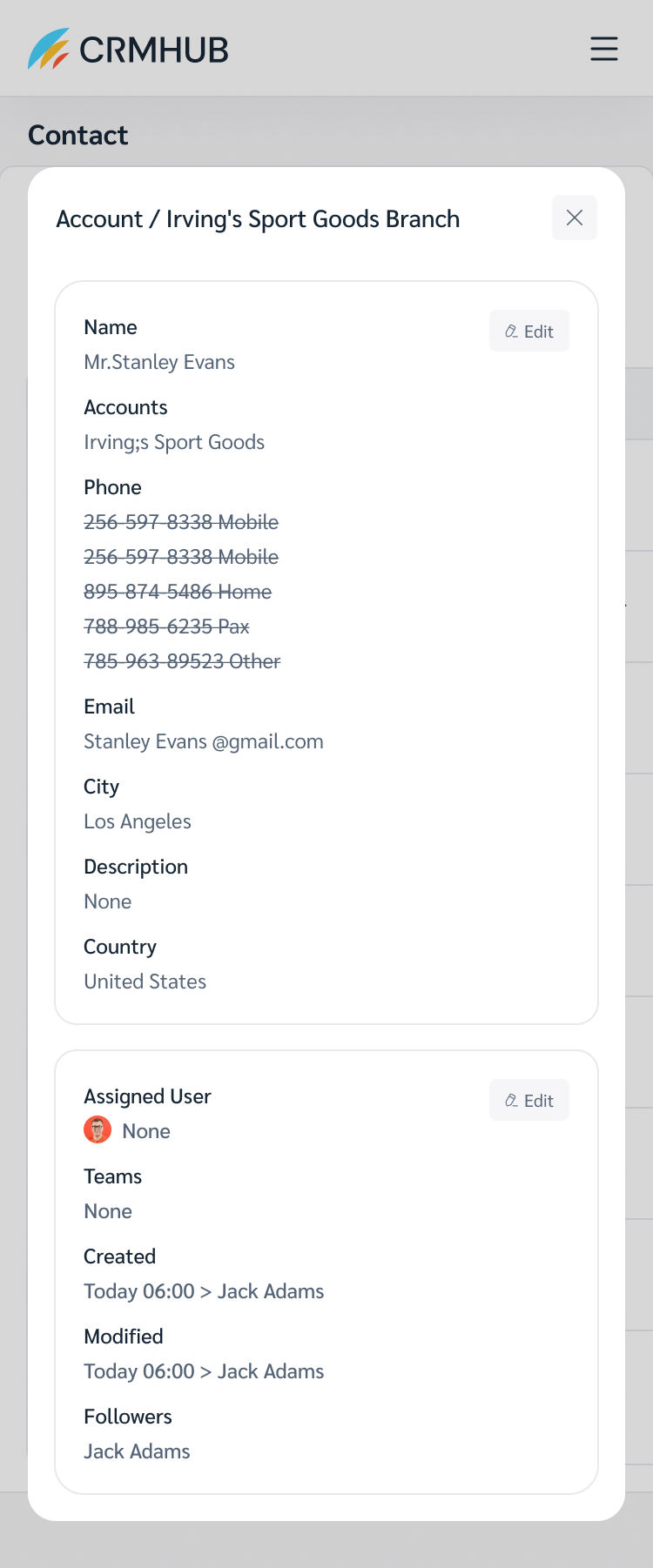This screenshot has height=1568, width=653.
Task: Select the Country value United States
Action: coord(145,982)
